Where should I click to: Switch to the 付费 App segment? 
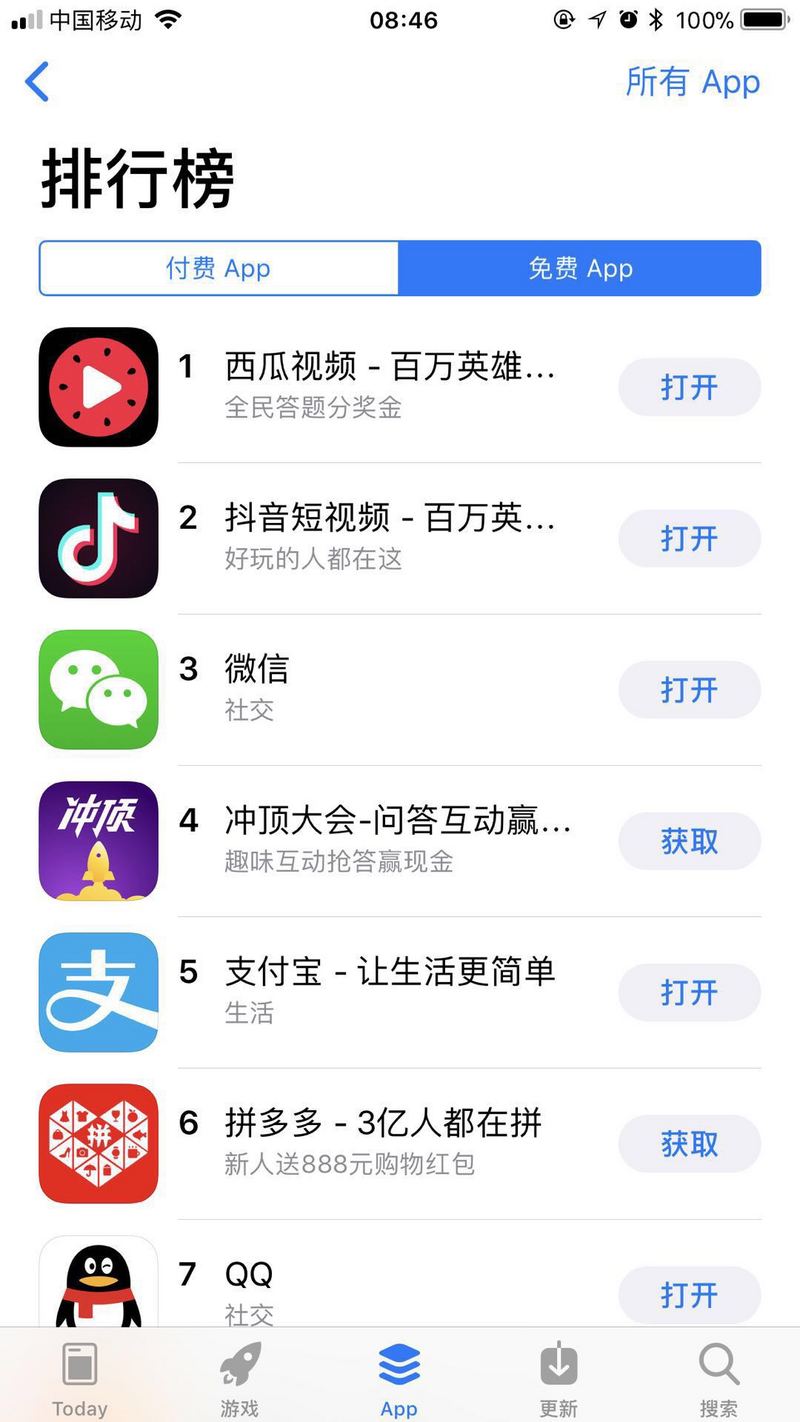[218, 268]
